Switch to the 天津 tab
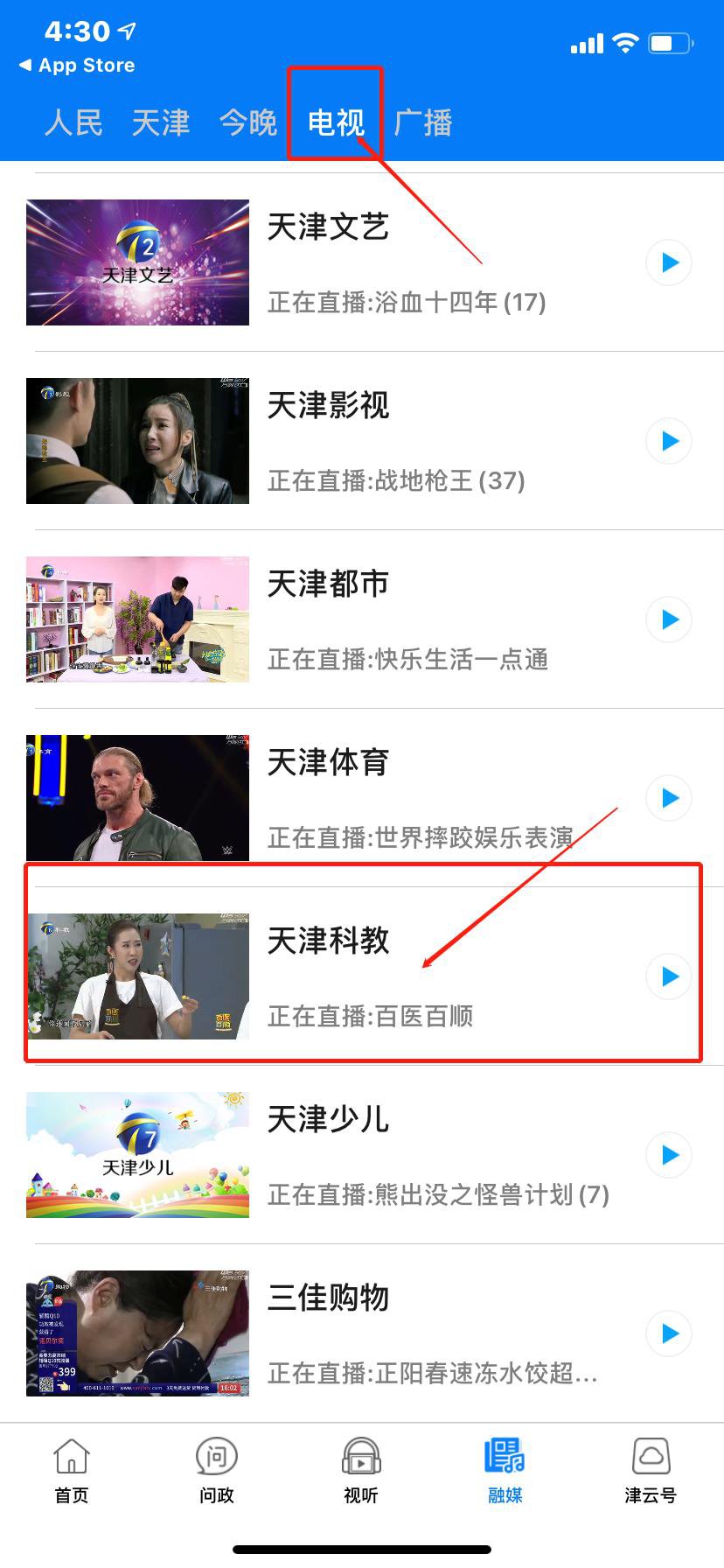The image size is (724, 1568). [161, 122]
